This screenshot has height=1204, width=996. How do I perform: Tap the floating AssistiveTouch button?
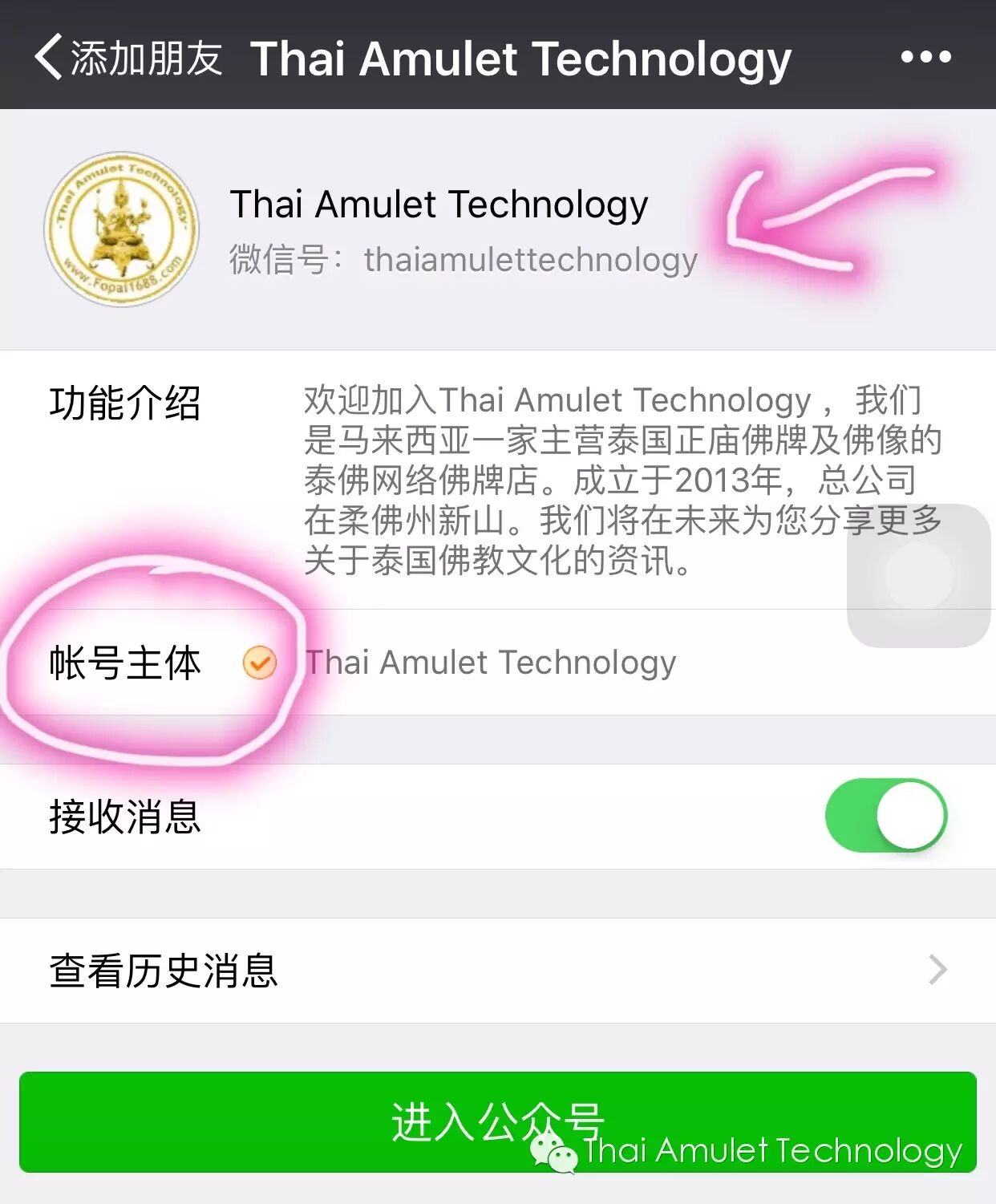[x=919, y=575]
